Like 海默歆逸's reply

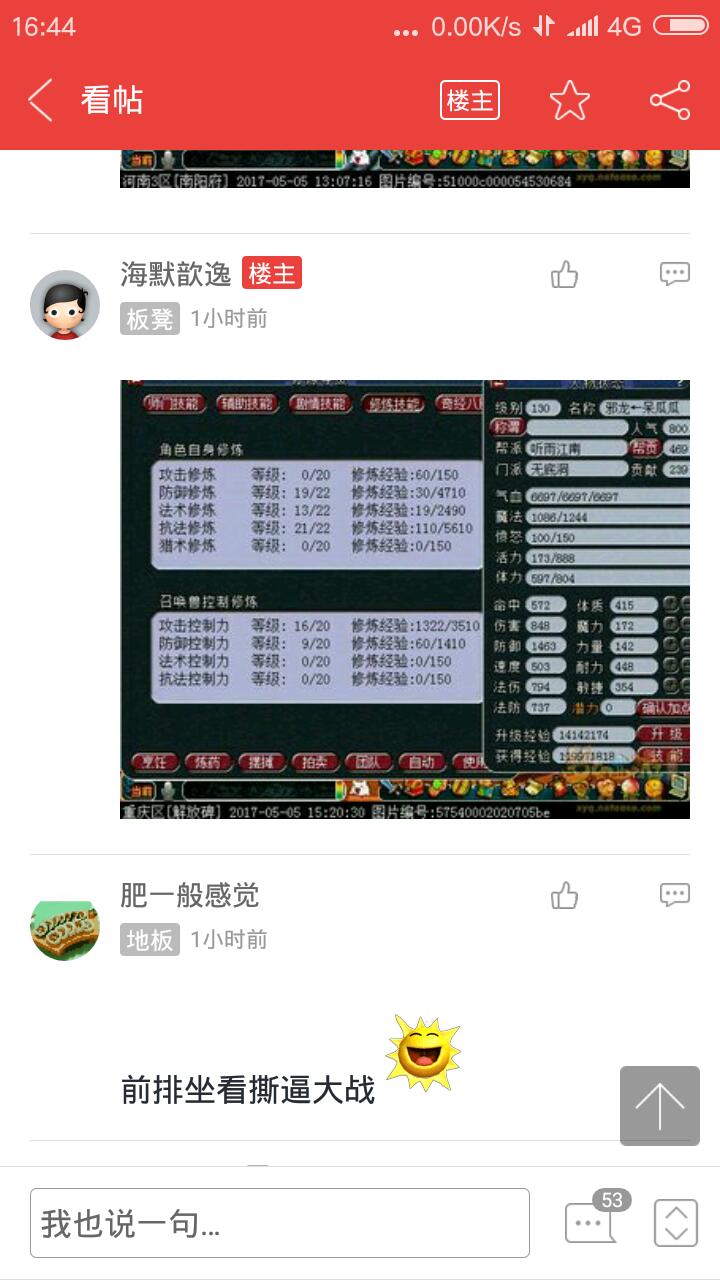(x=565, y=275)
